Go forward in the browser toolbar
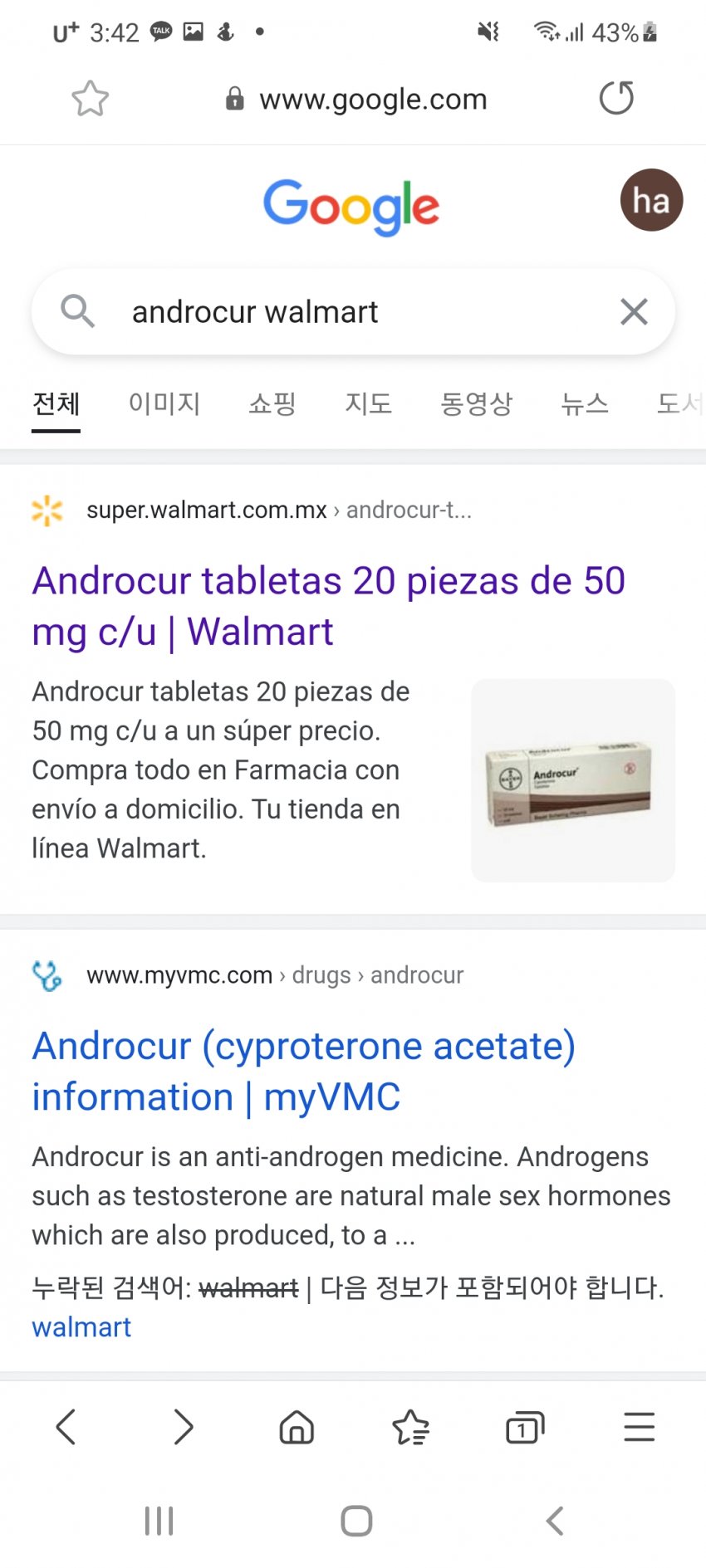The width and height of the screenshot is (706, 1568). (x=183, y=1428)
